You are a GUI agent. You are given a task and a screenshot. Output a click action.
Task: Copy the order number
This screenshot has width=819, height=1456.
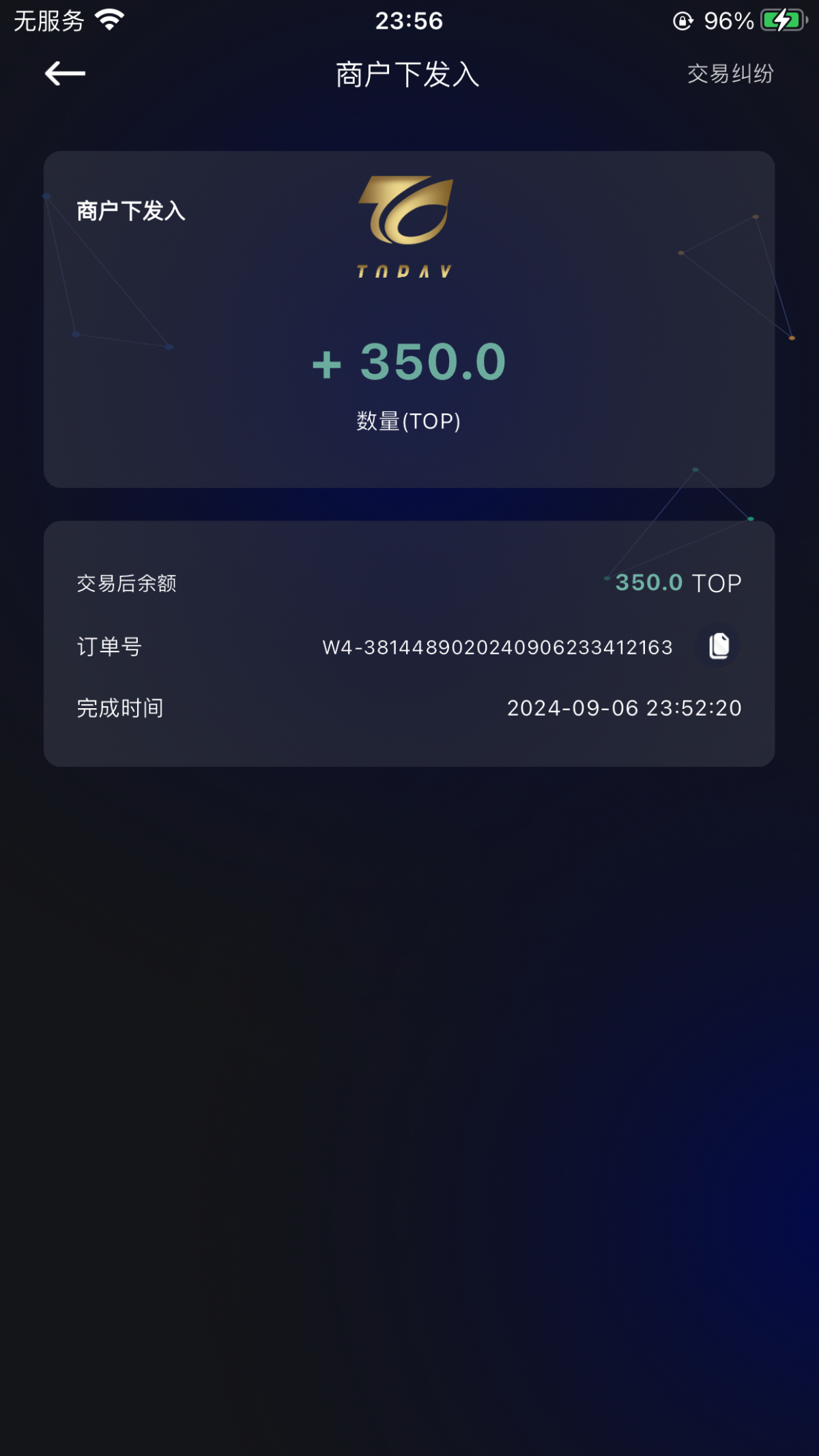[x=719, y=645]
